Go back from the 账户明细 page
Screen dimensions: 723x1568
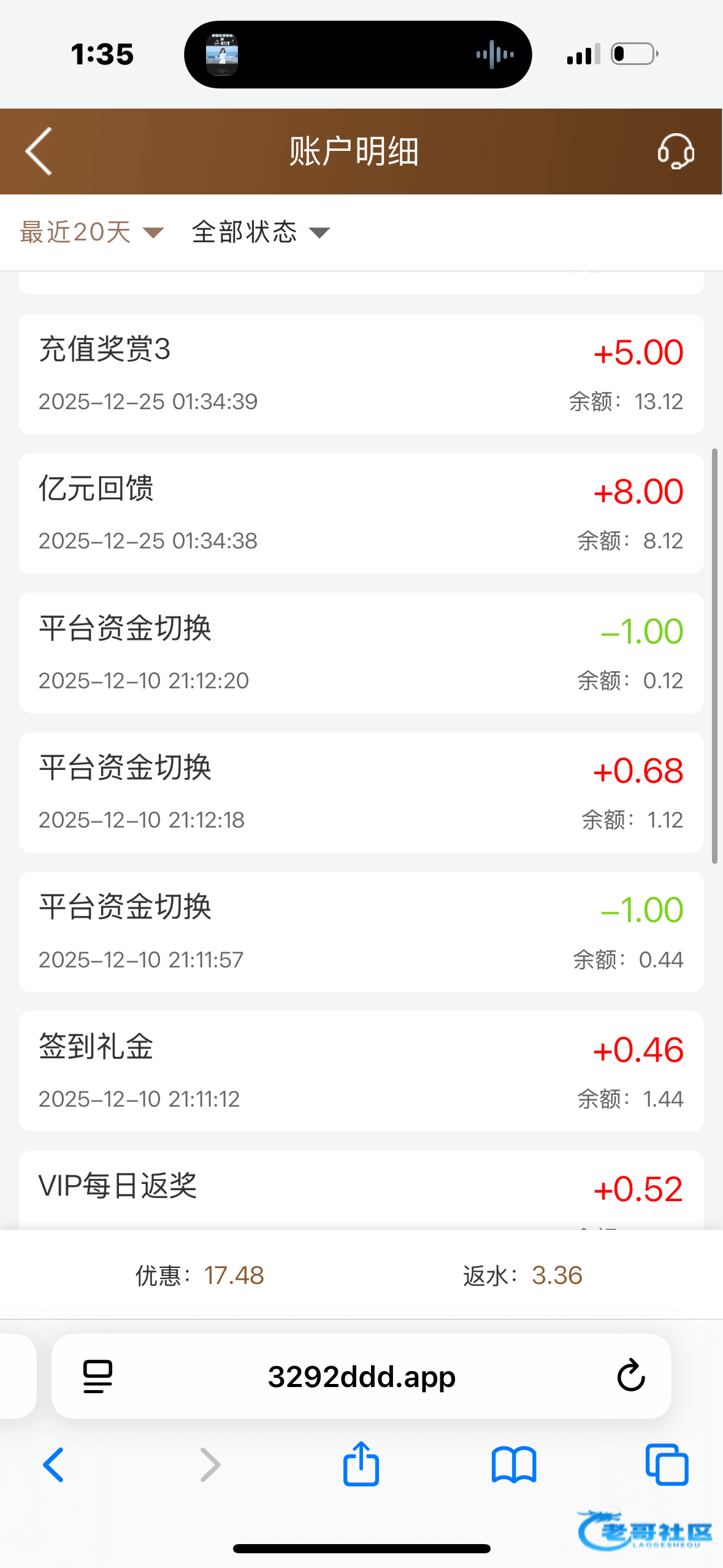[39, 152]
